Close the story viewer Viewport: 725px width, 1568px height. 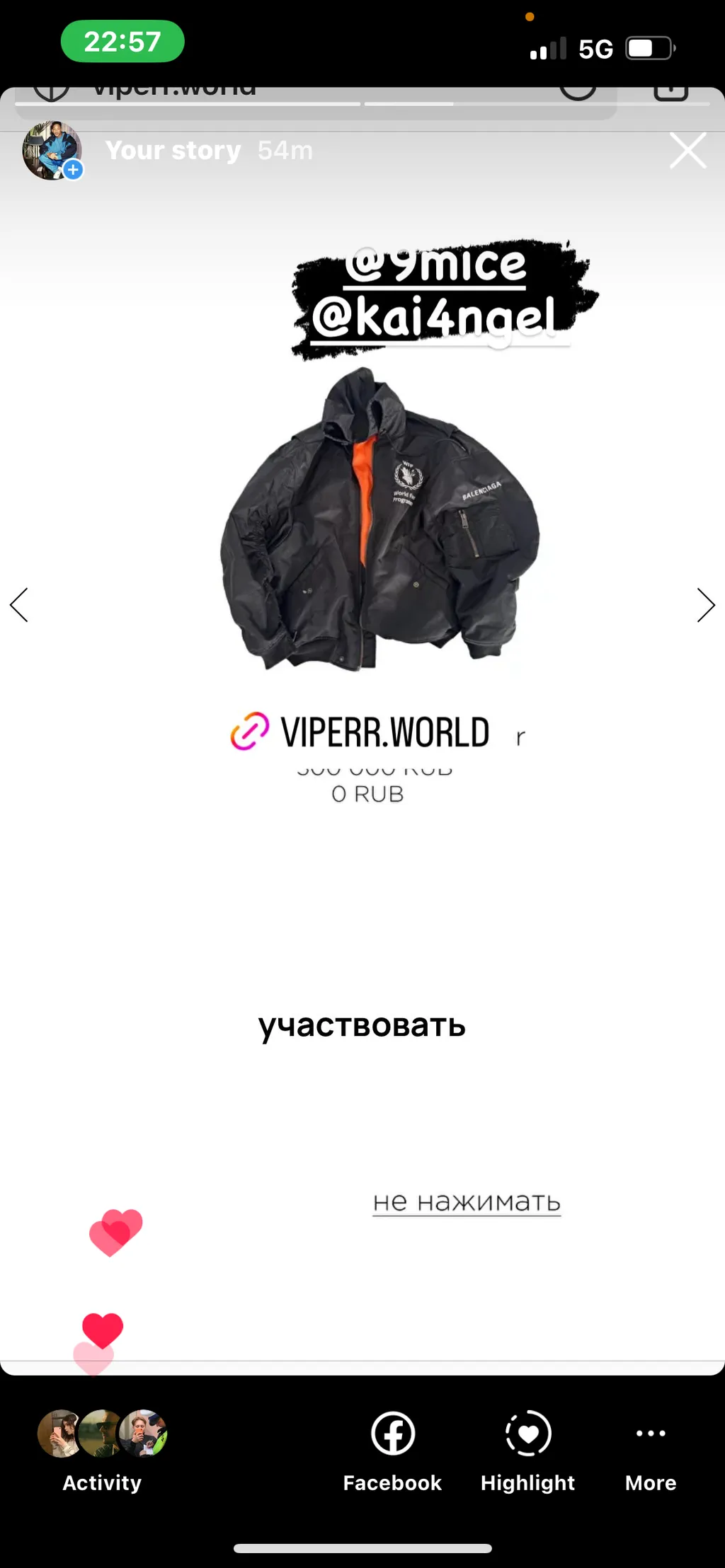687,151
